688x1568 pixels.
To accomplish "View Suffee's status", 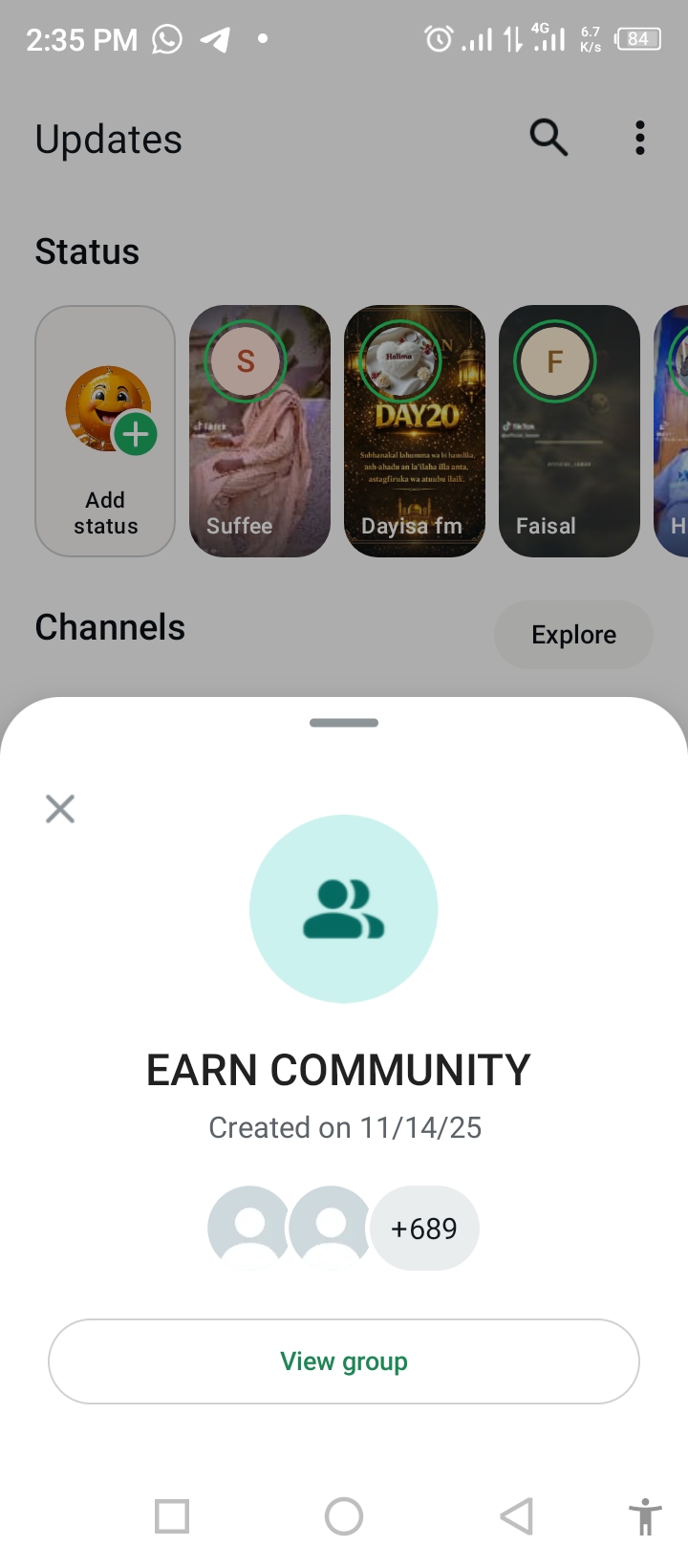I will click(260, 431).
